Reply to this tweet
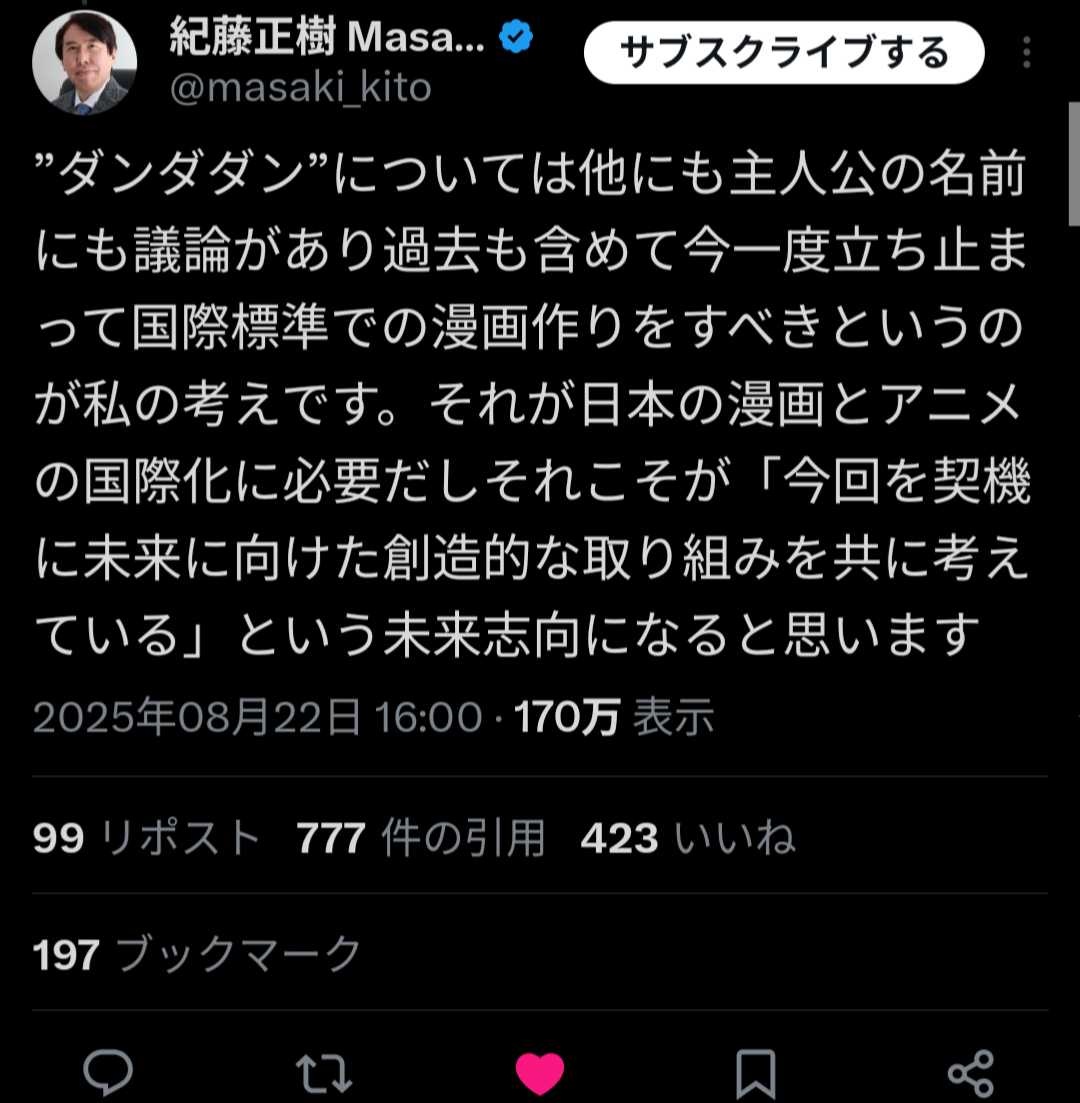The width and height of the screenshot is (1080, 1103). pos(108,1074)
